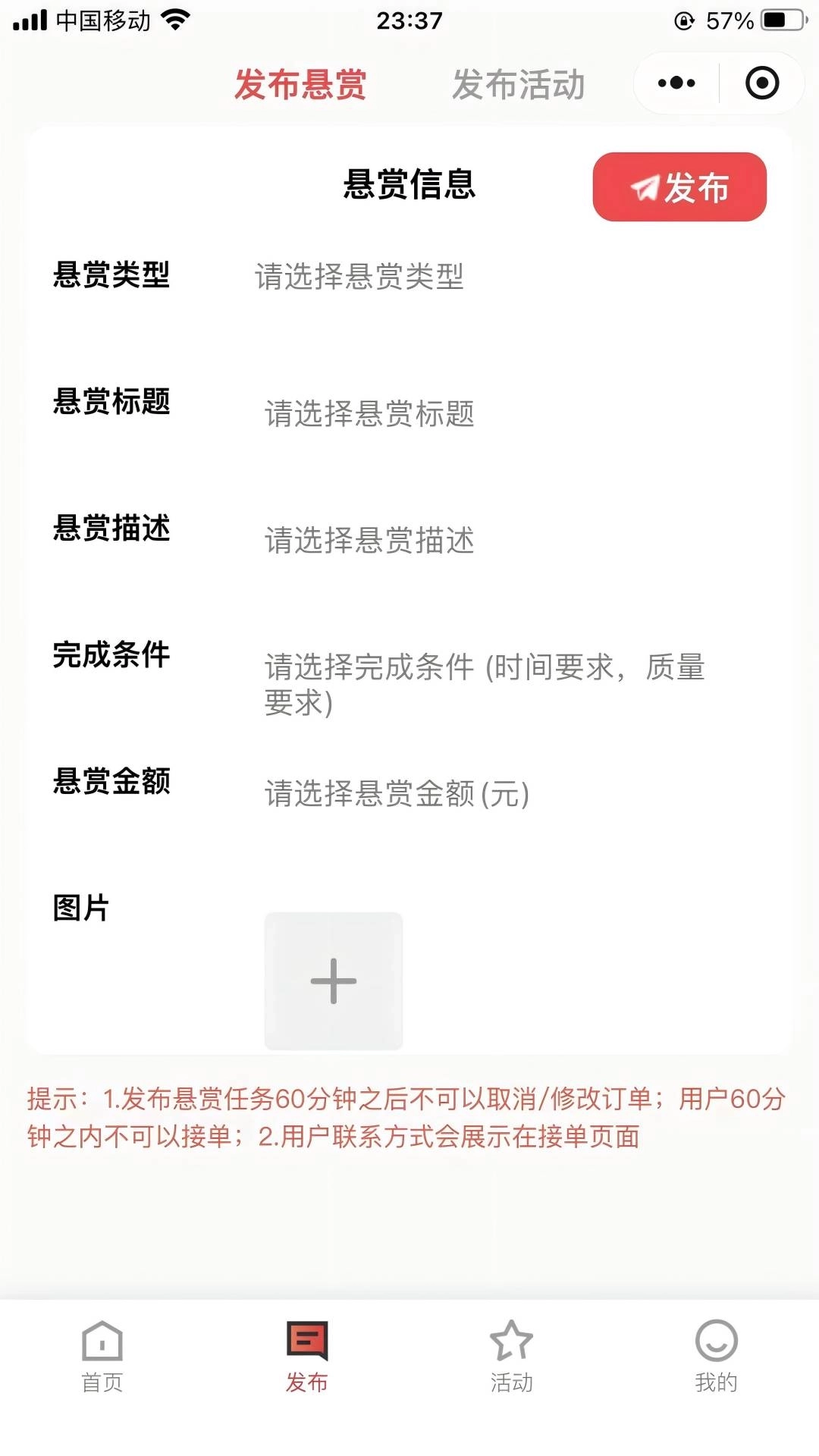Switch to the 发布活动 tab
819x1456 pixels.
519,85
